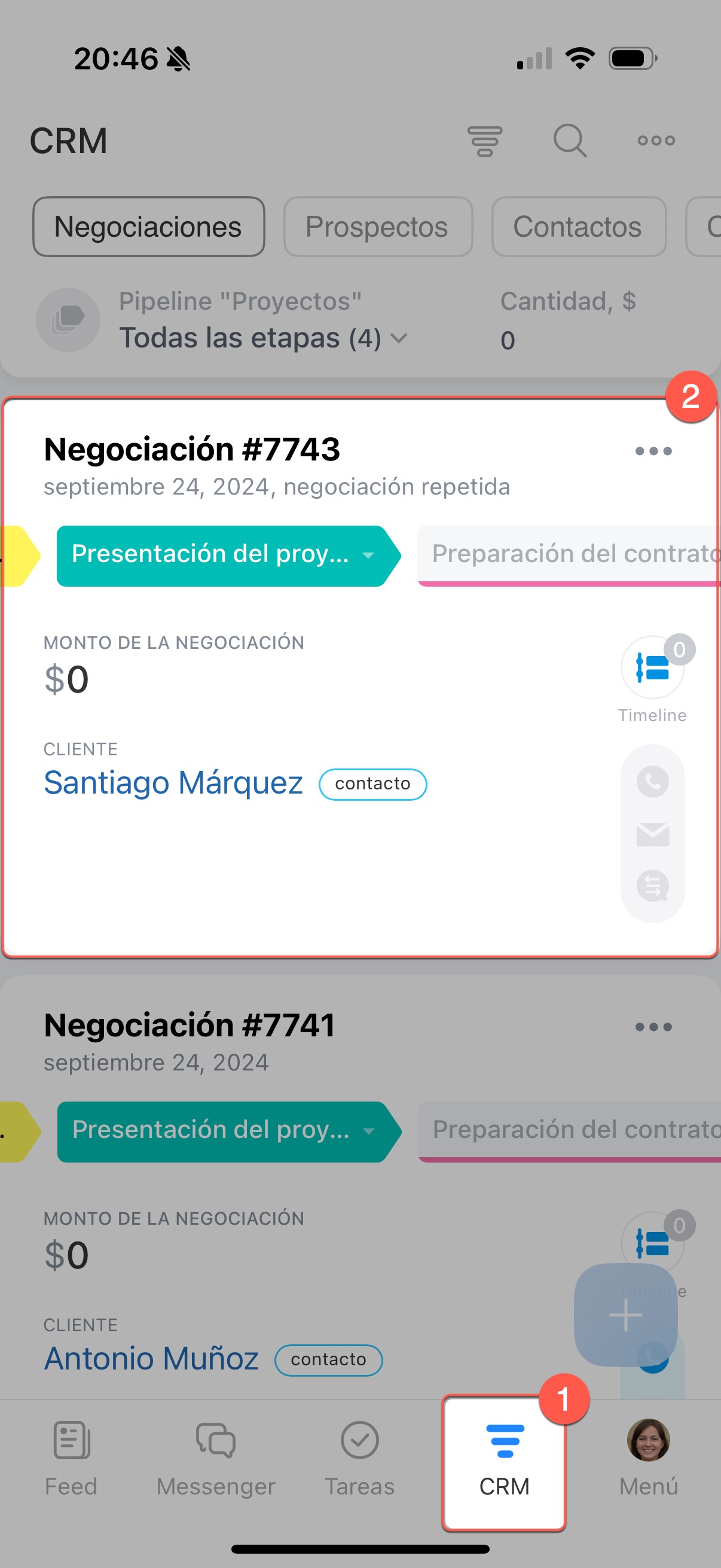Open the Menú profile tab

pos(648,1457)
